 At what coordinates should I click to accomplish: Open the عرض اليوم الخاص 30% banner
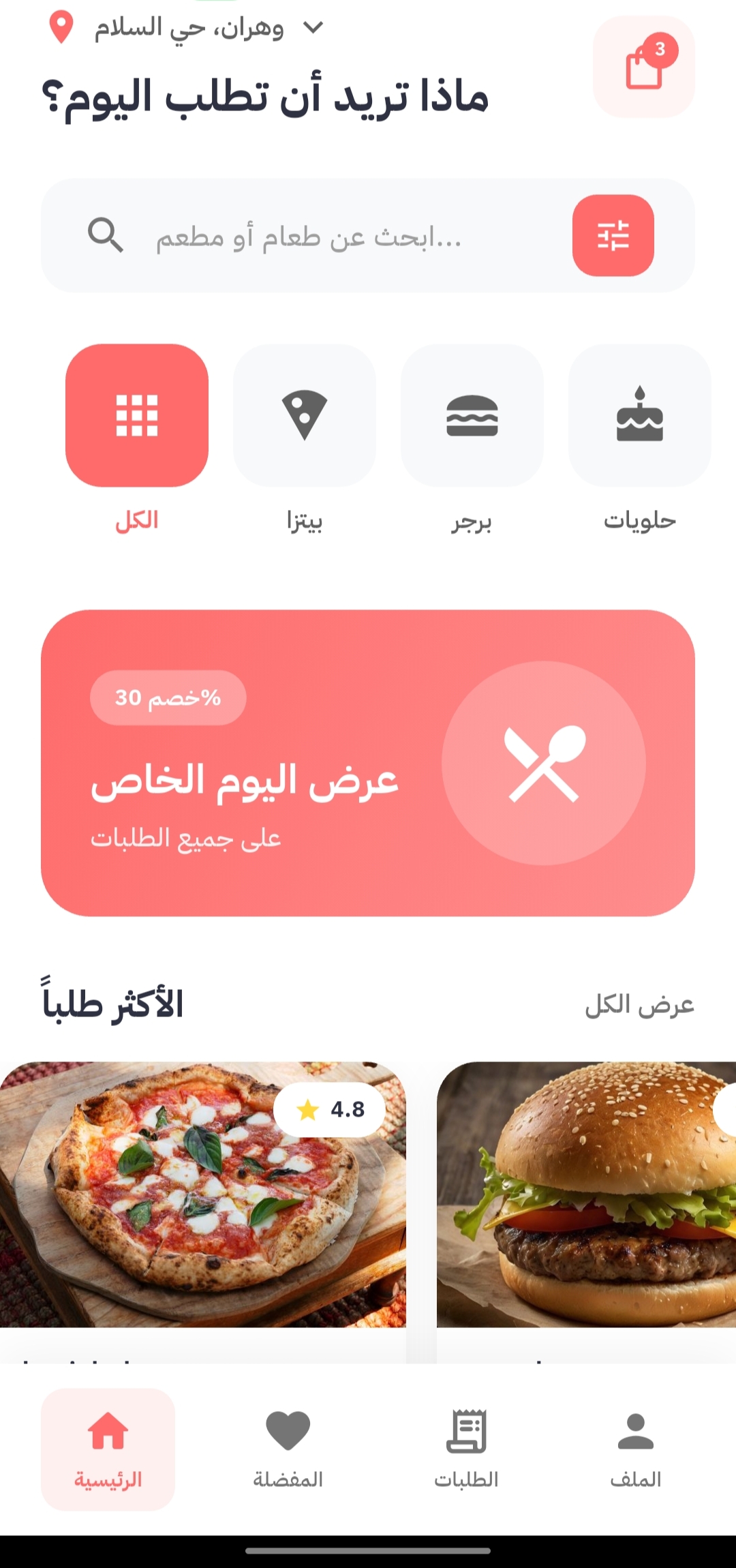coord(368,764)
